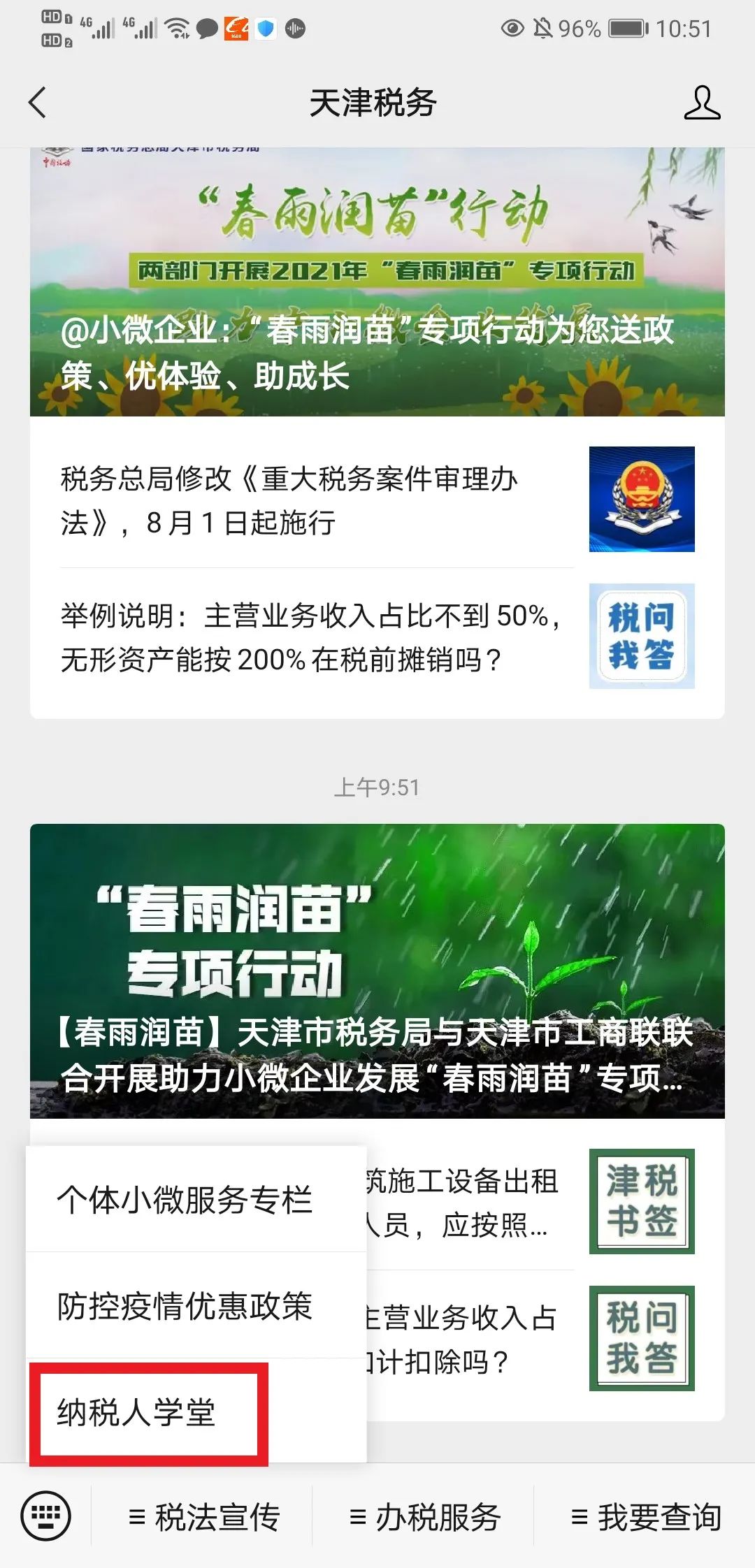Viewport: 755px width, 1568px height.
Task: Go back from 天津税务
Action: [38, 103]
